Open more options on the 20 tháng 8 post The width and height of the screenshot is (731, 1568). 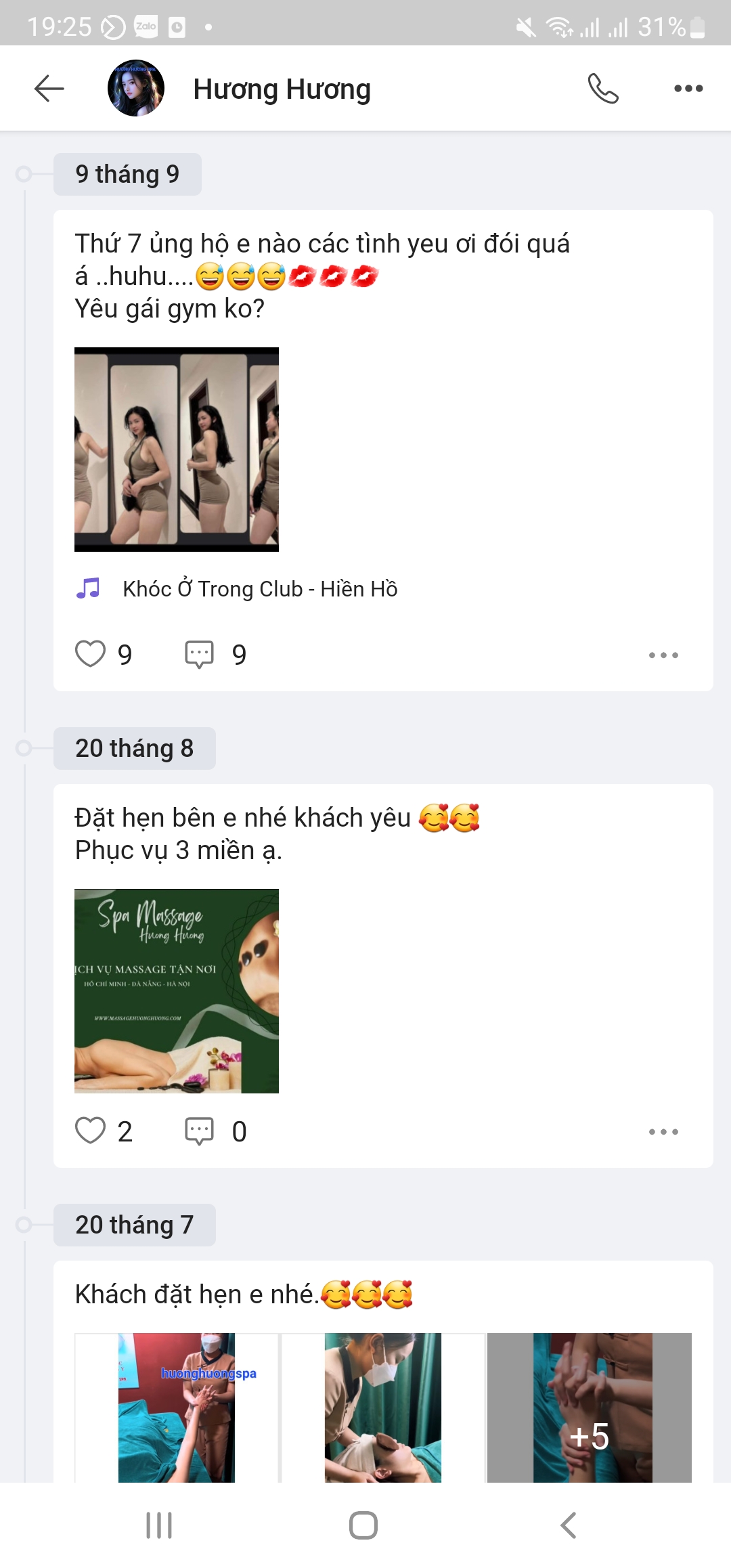coord(663,1131)
